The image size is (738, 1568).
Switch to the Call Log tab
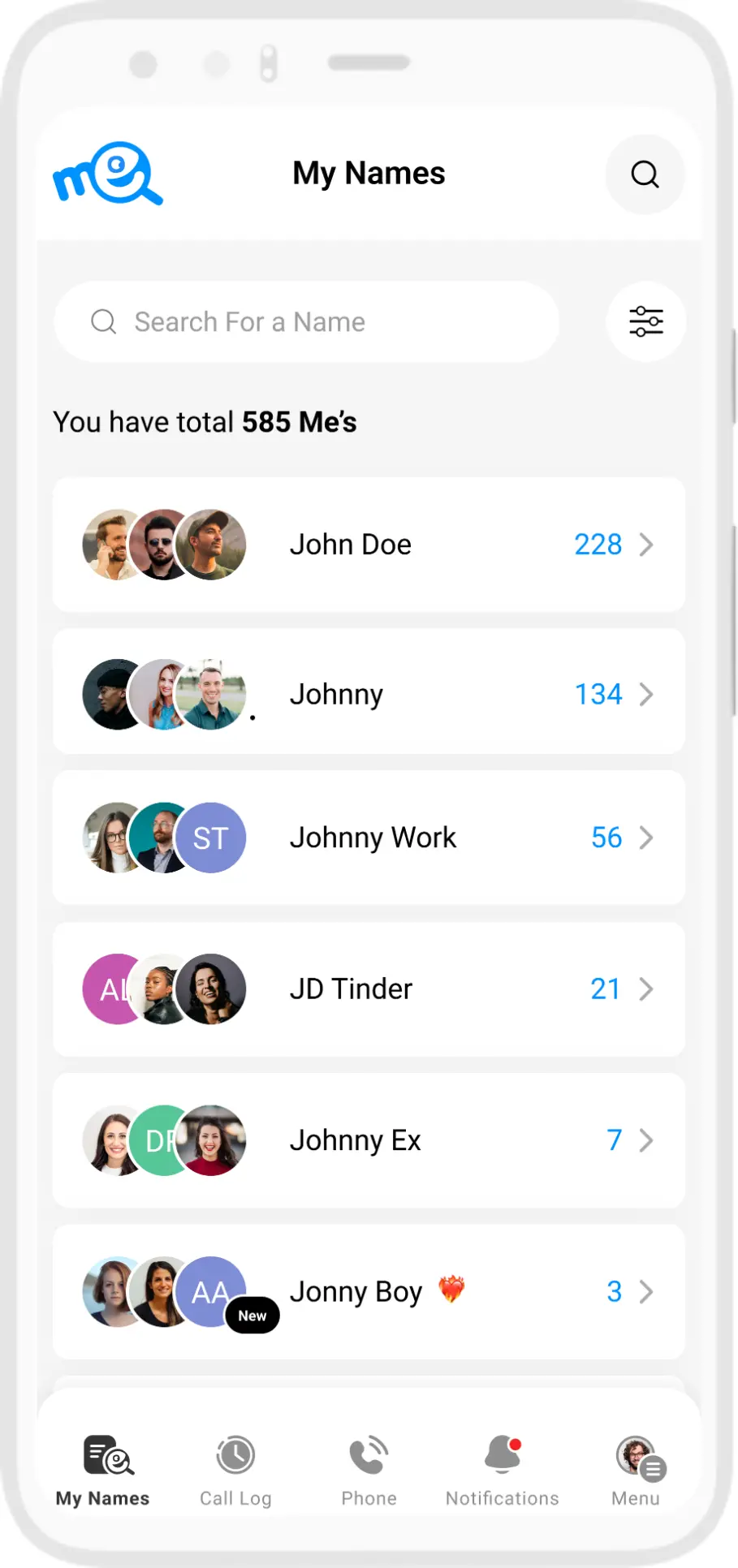point(235,1471)
